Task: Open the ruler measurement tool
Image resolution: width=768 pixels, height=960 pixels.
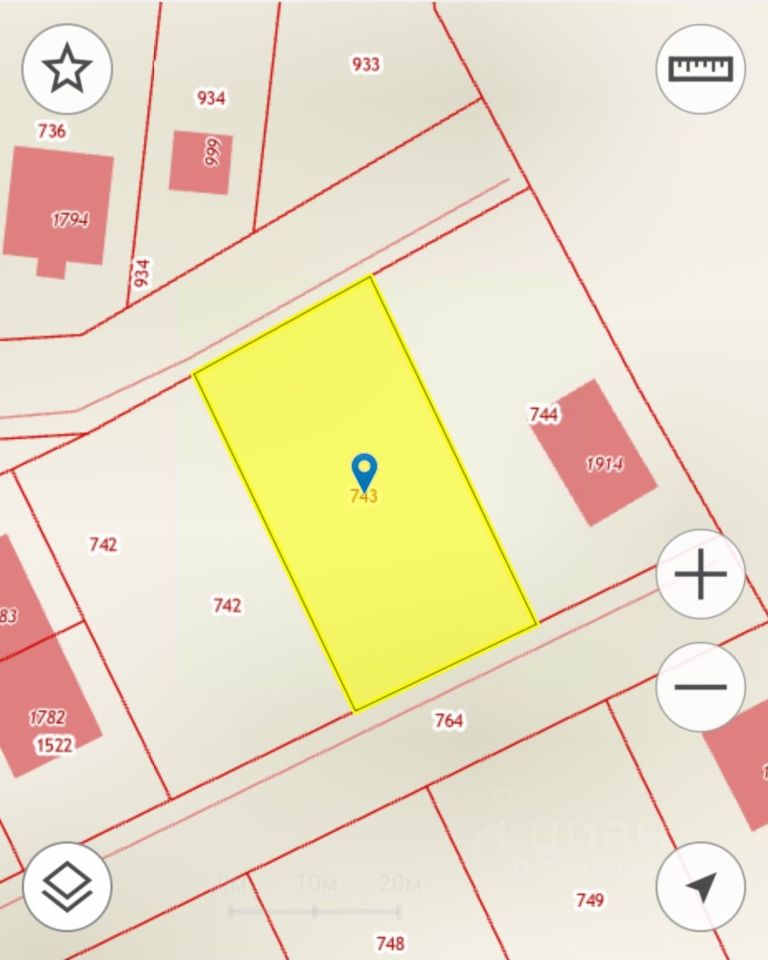Action: [701, 69]
